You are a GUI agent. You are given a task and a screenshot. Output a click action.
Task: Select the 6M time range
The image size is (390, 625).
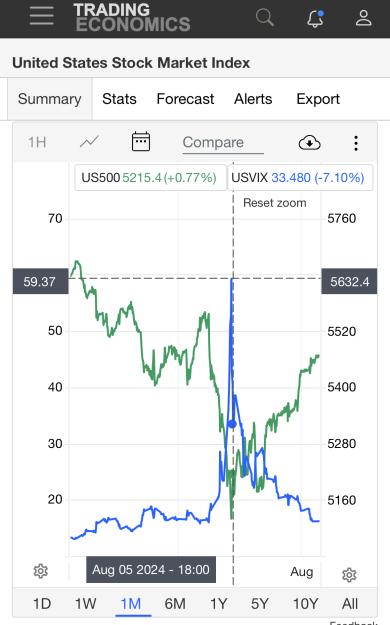[175, 603]
